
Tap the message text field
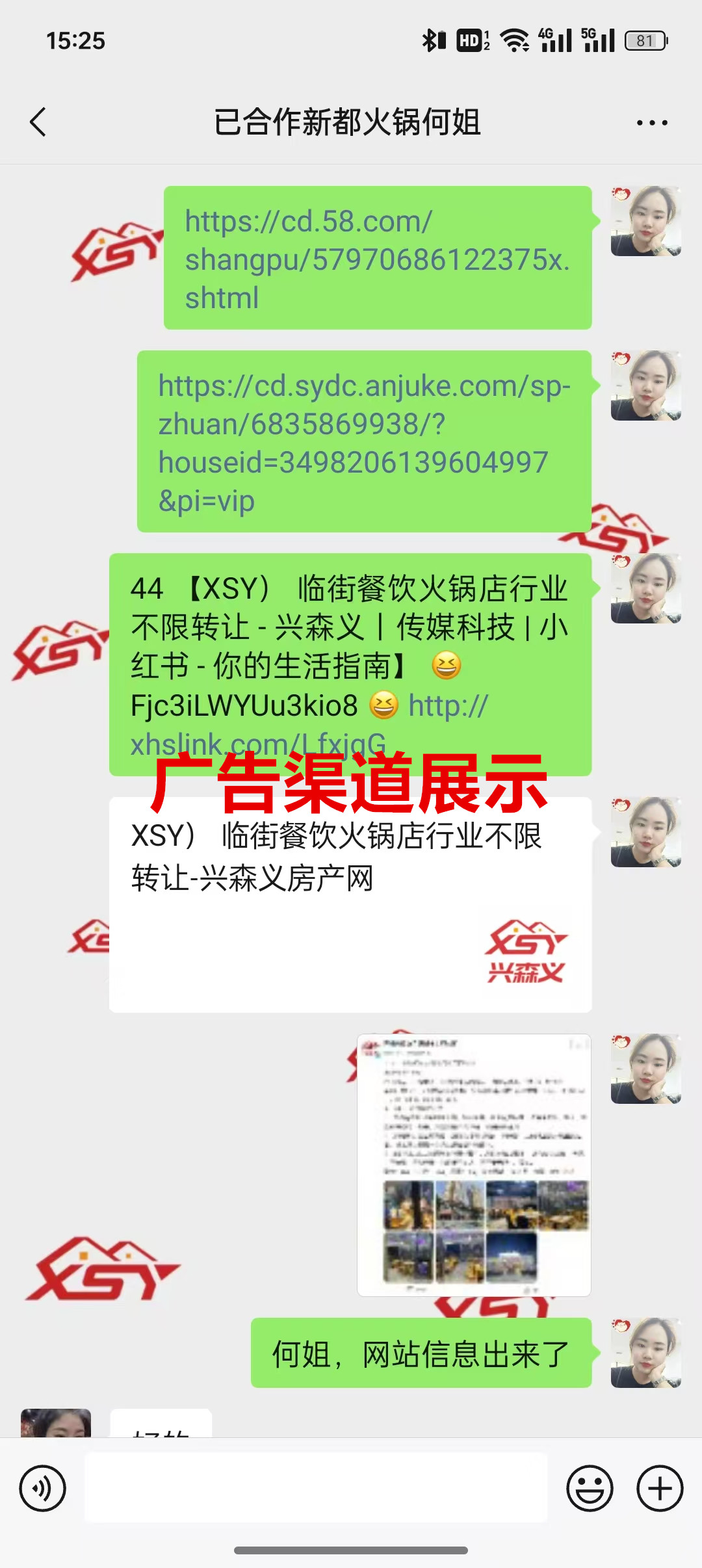pyautogui.click(x=316, y=1488)
